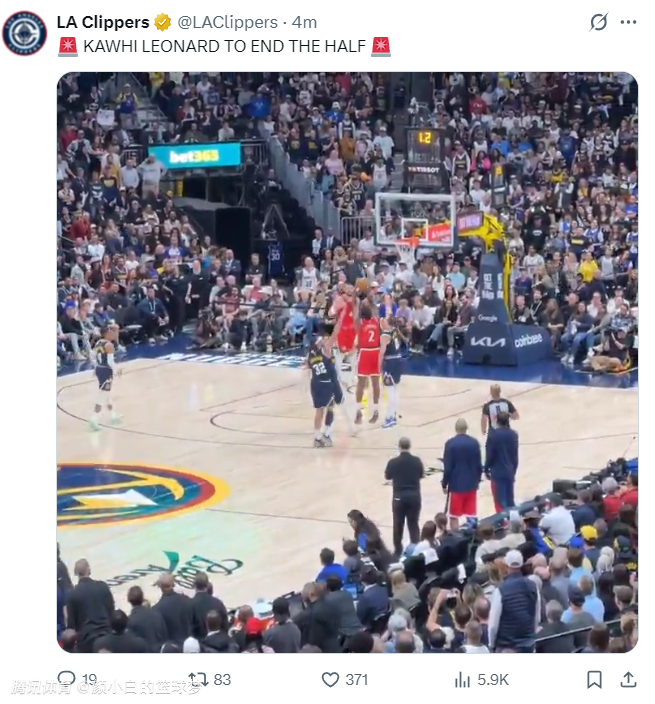
Task: Like the Kawhi Leonard post
Action: point(331,679)
